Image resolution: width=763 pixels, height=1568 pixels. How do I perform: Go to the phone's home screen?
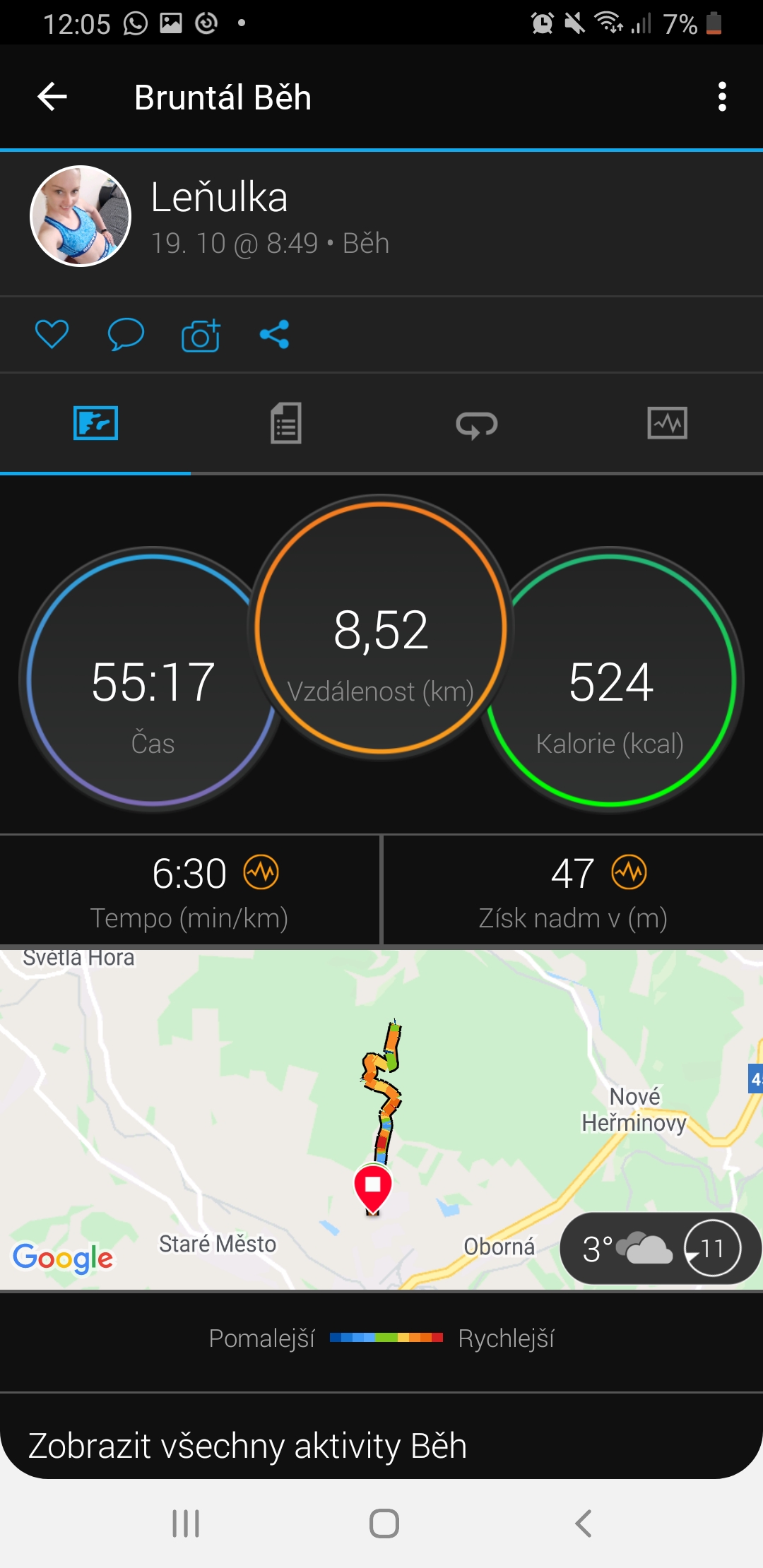tap(384, 1524)
